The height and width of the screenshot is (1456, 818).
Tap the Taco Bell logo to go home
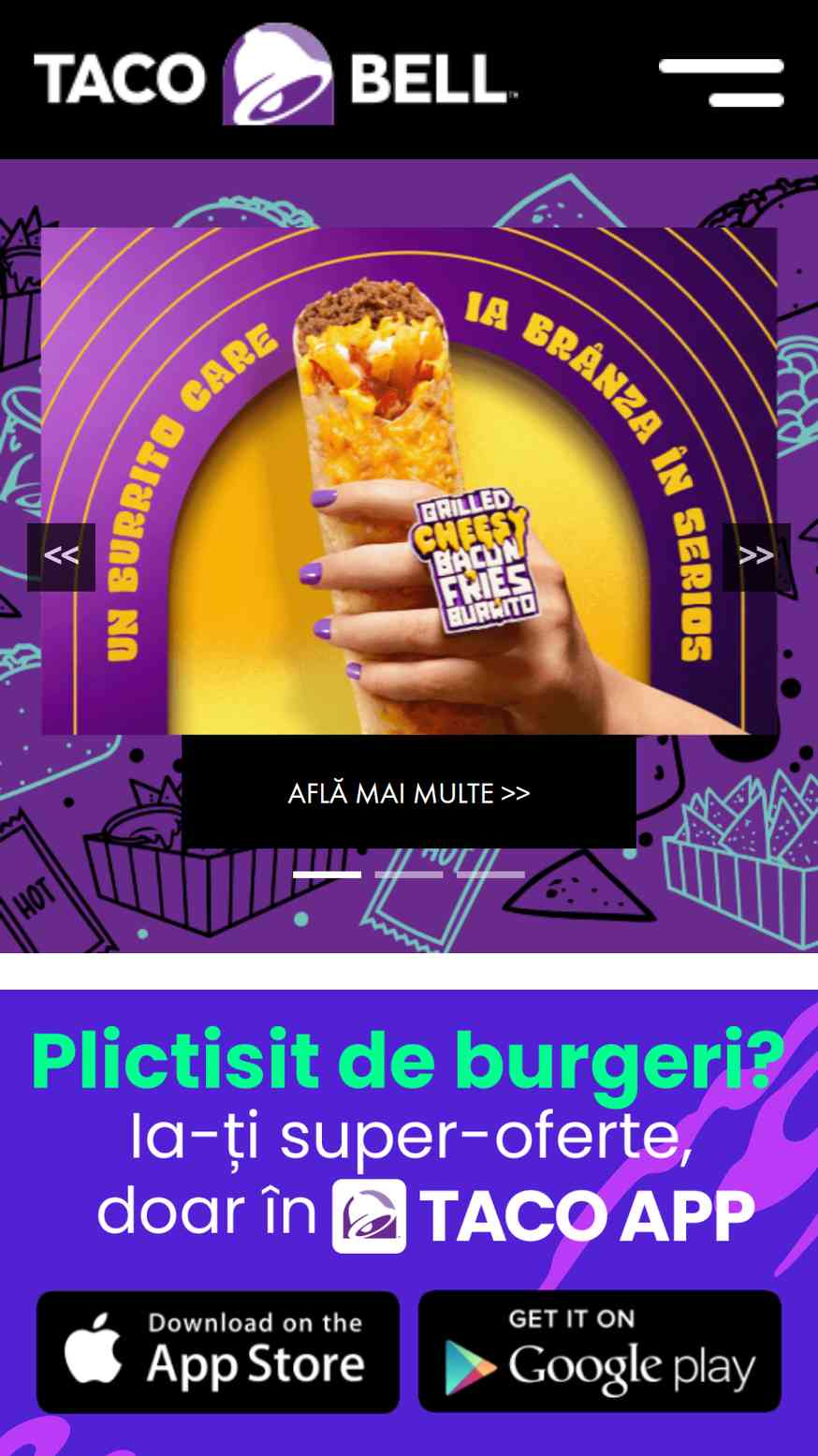[x=276, y=75]
